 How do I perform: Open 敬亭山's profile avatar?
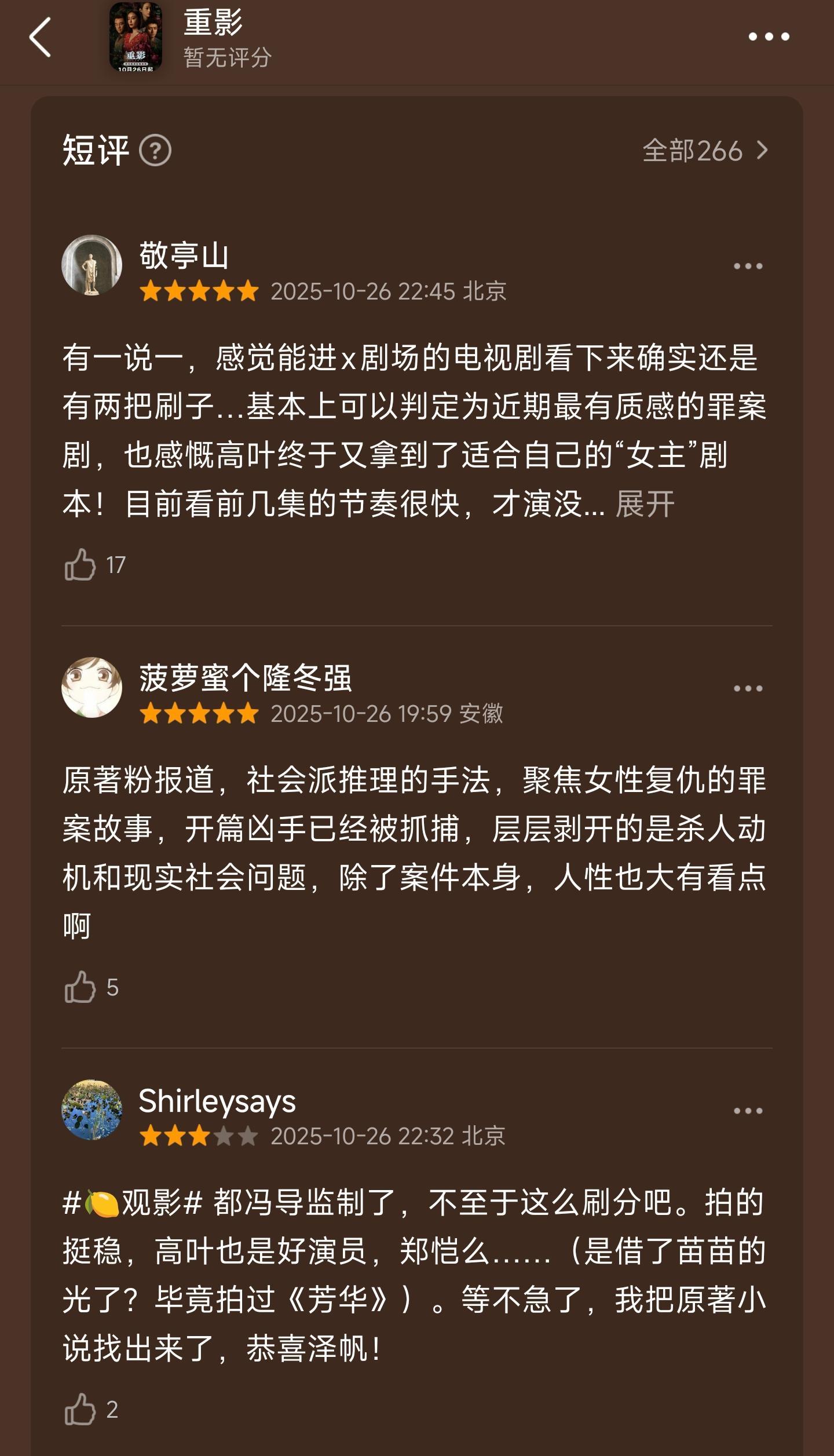(x=92, y=265)
